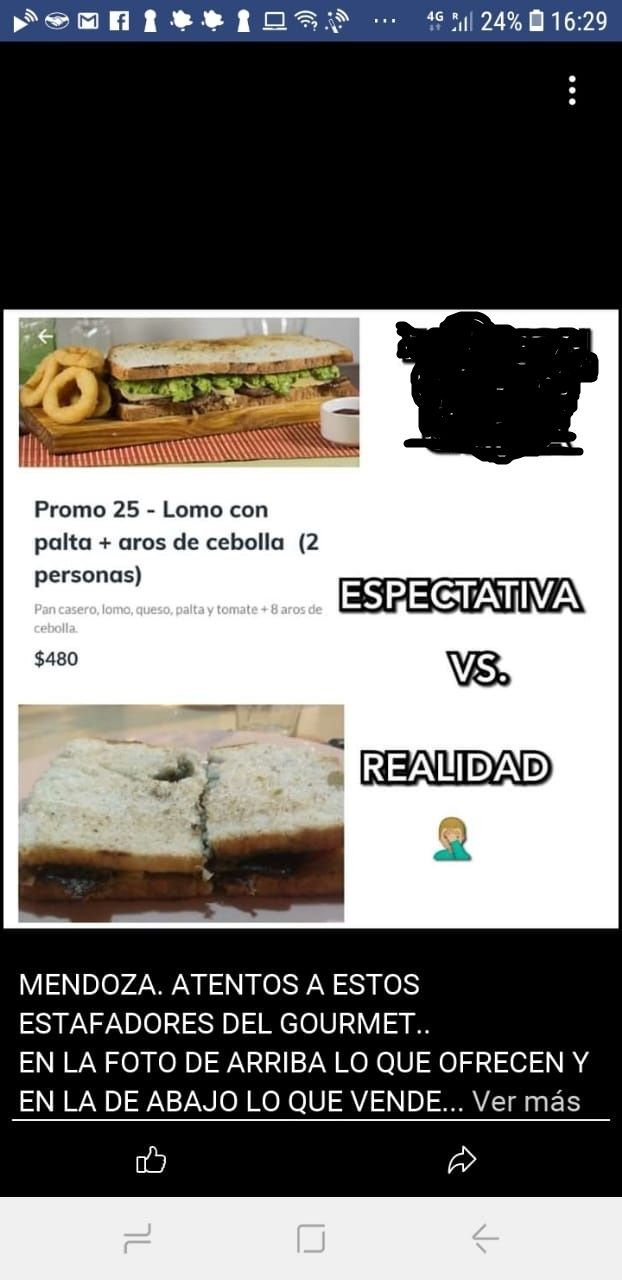Show recent apps from the navigation bar
The height and width of the screenshot is (1280, 622).
click(137, 1239)
